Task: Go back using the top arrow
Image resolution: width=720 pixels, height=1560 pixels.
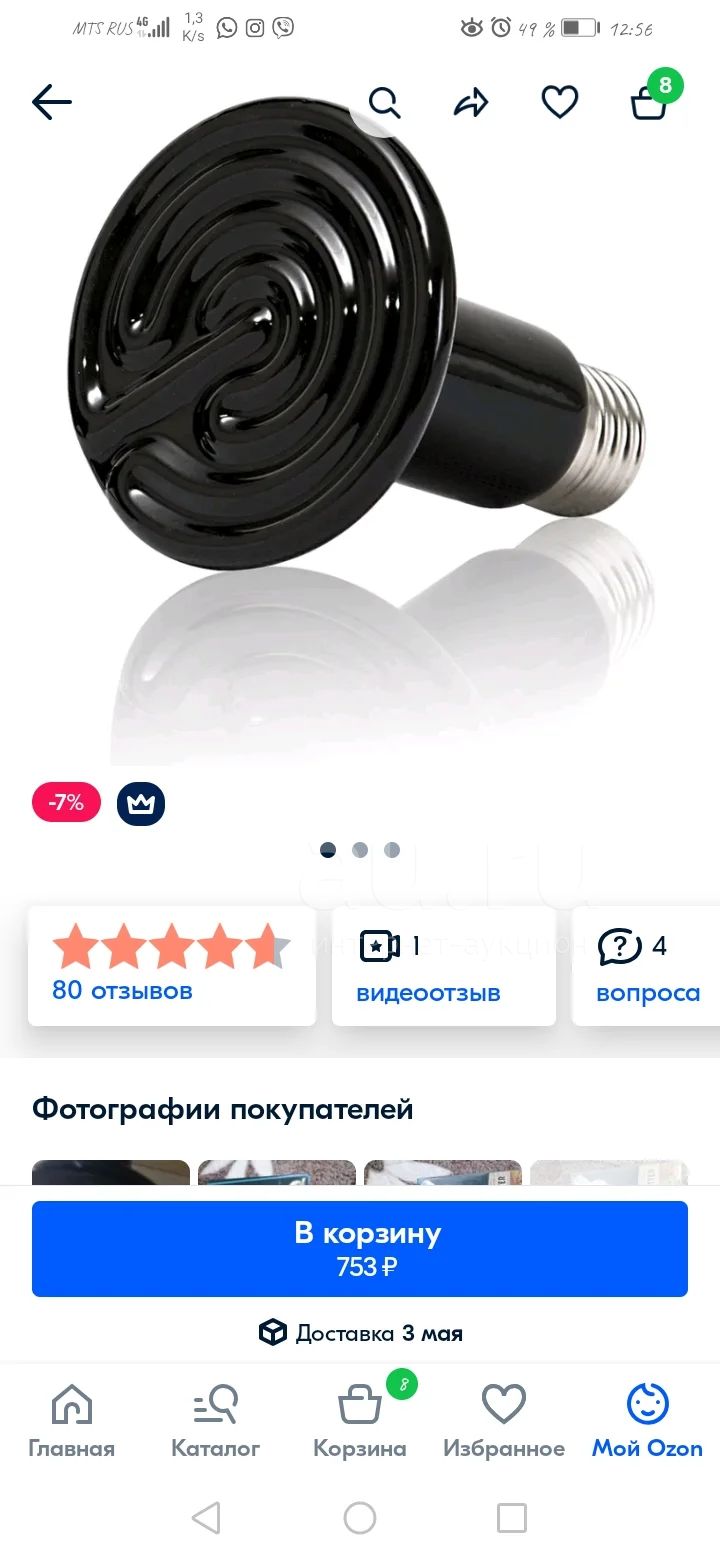Action: click(x=52, y=102)
